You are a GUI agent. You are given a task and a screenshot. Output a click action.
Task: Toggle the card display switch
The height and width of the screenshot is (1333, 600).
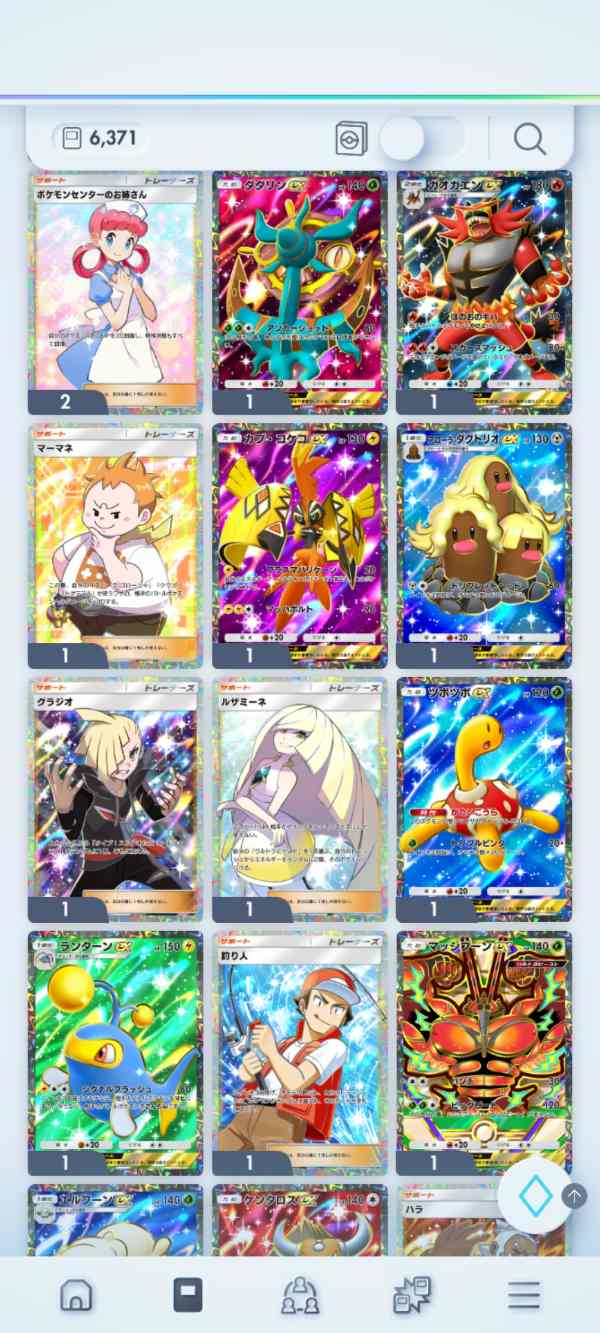[x=422, y=139]
